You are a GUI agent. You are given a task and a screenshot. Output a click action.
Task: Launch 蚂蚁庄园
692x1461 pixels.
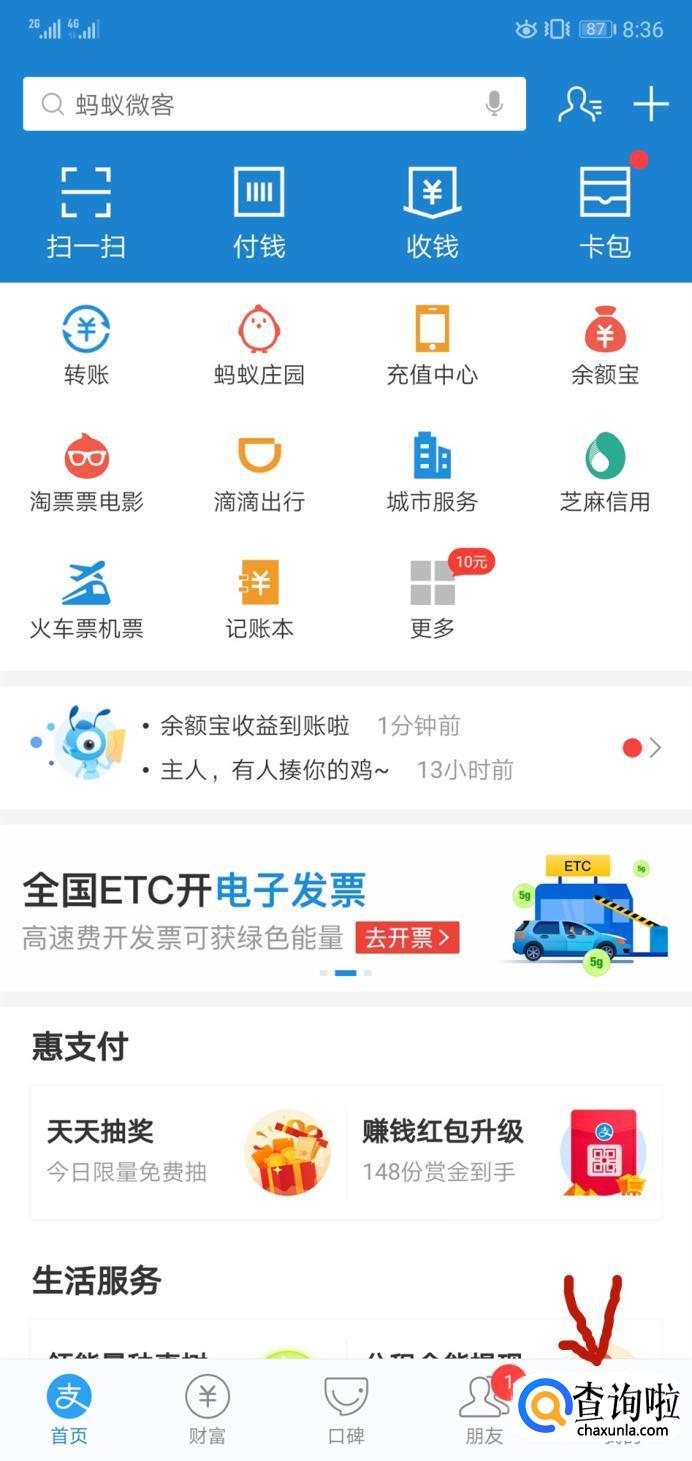[259, 346]
